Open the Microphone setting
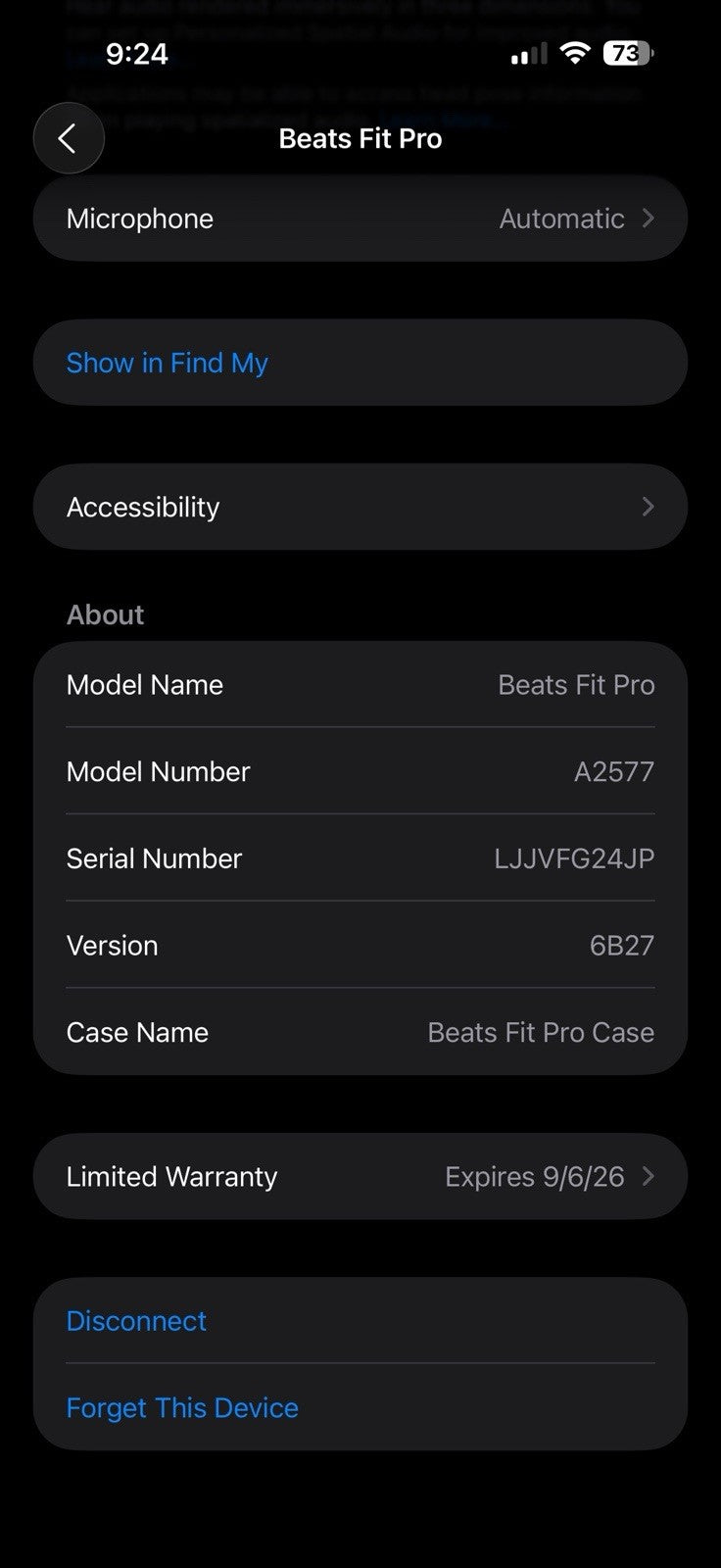The width and height of the screenshot is (721, 1568). [x=360, y=219]
